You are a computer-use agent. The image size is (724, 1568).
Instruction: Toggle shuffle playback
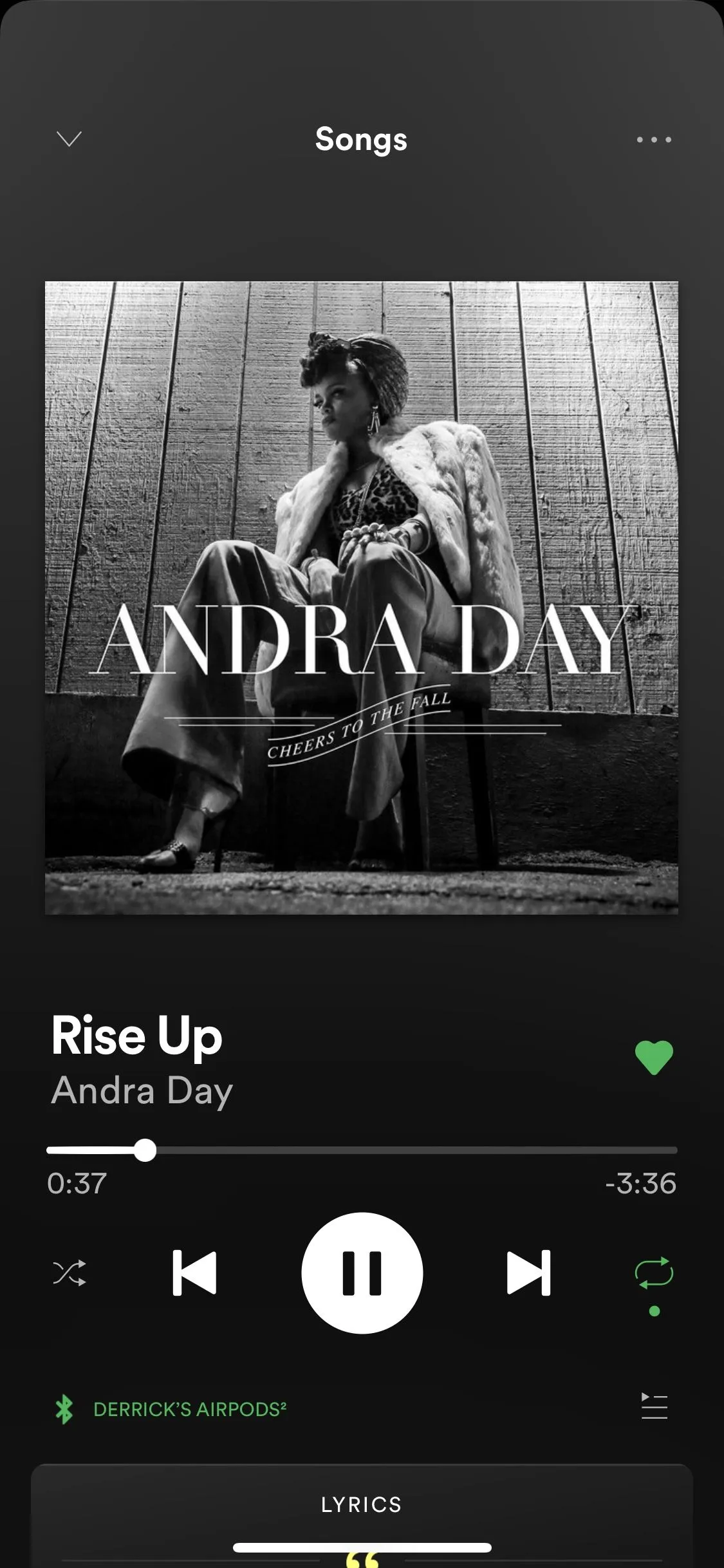[70, 1273]
